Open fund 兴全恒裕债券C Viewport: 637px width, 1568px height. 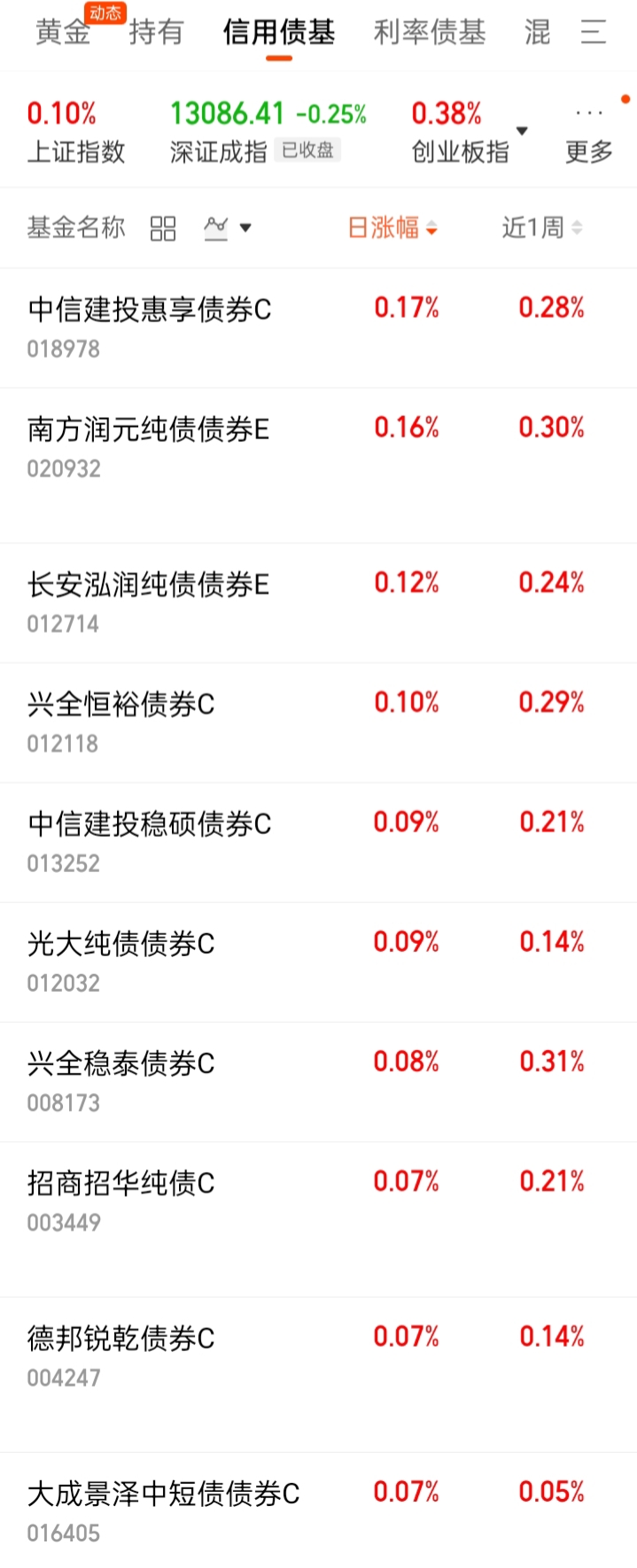318,722
